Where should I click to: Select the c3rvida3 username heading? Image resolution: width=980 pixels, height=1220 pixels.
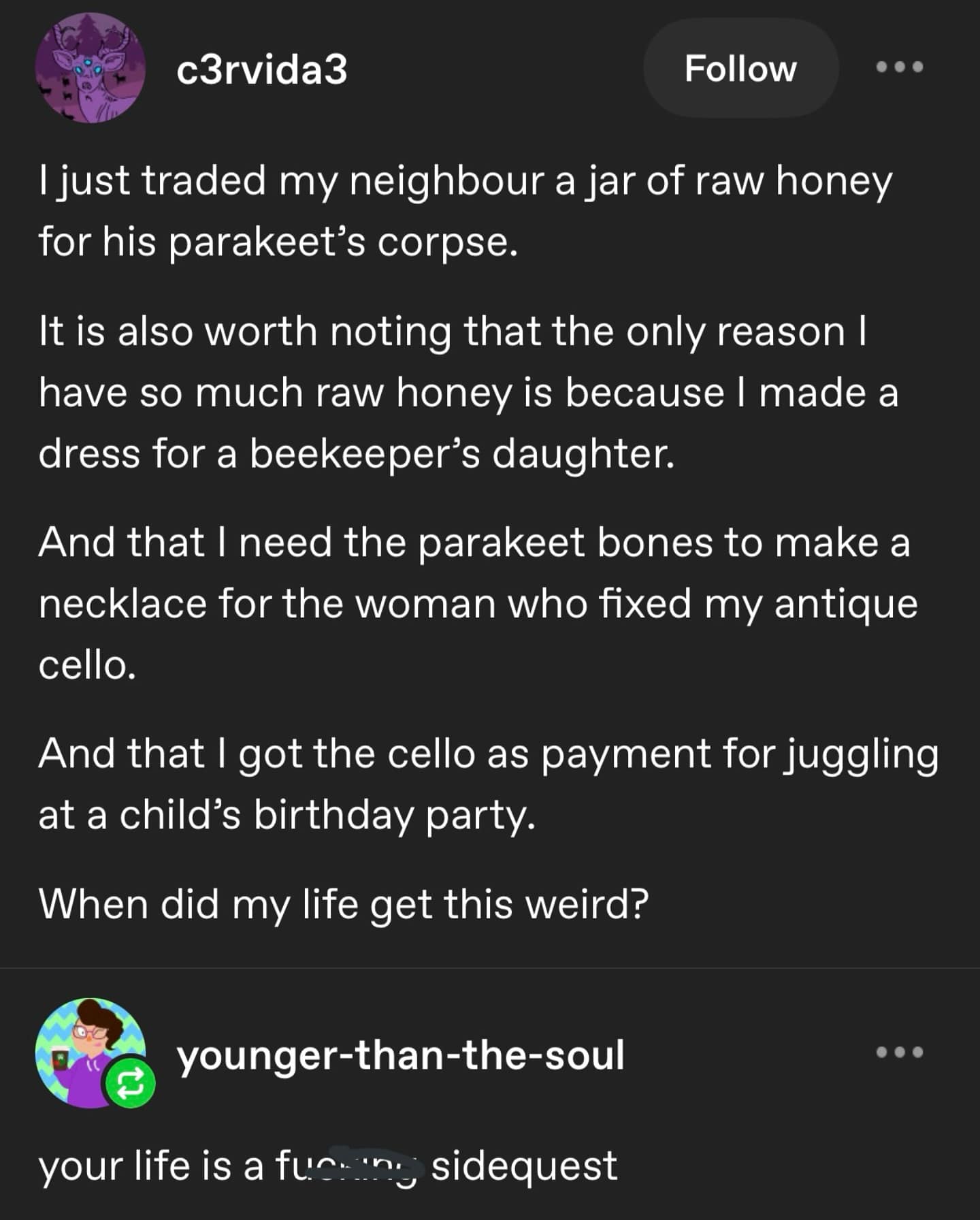point(262,69)
